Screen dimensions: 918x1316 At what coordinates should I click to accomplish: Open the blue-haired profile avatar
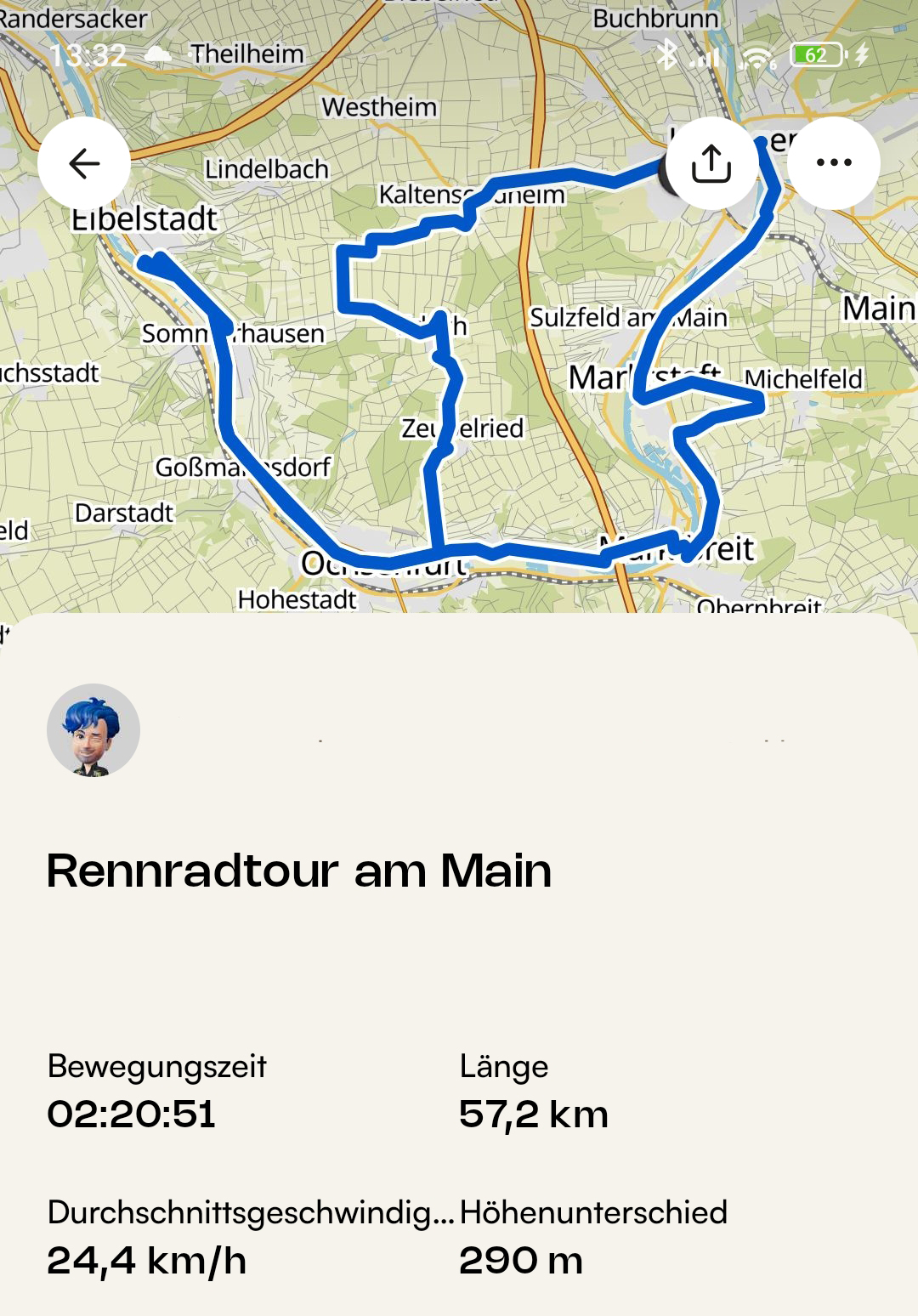tap(93, 730)
